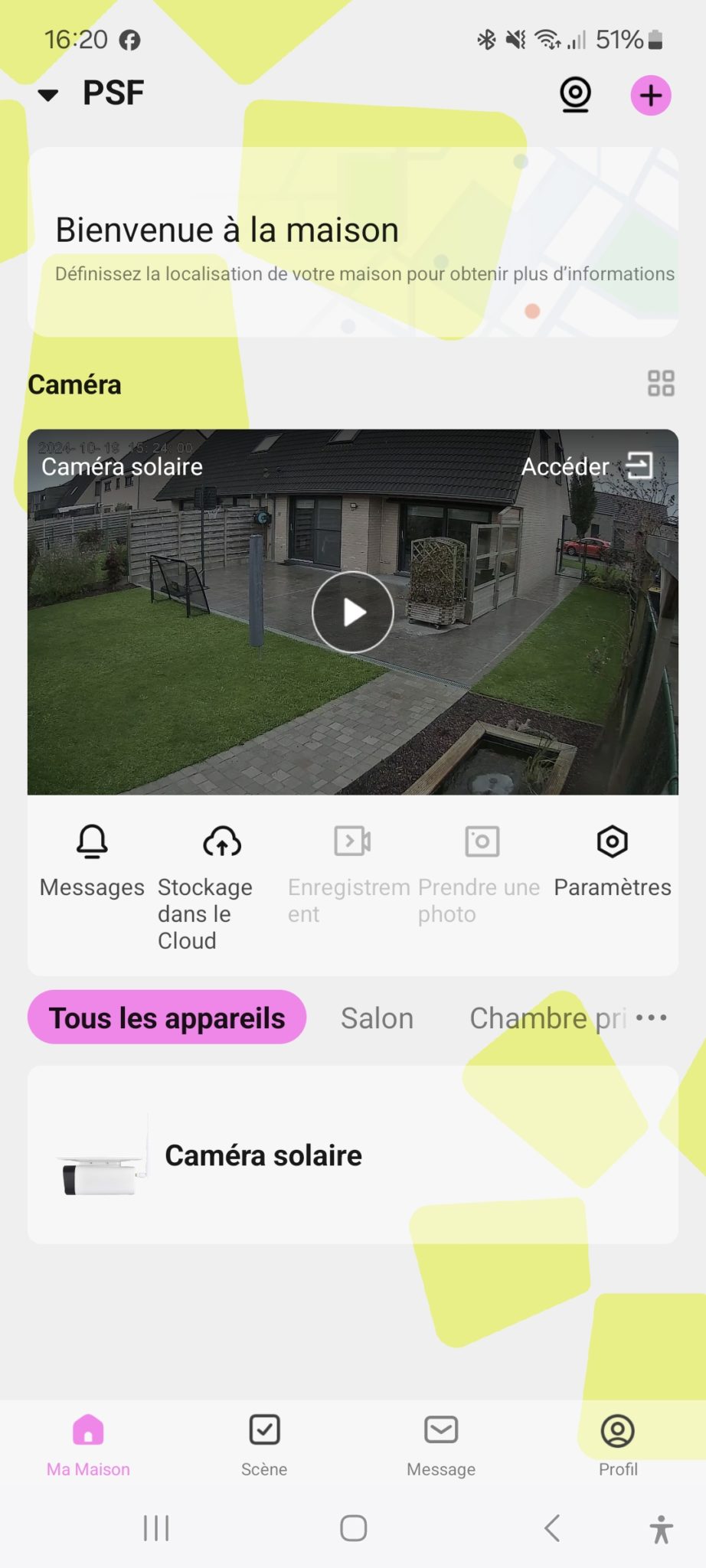Open the Bienvenue à la maison card
The height and width of the screenshot is (1568, 706).
tap(353, 243)
